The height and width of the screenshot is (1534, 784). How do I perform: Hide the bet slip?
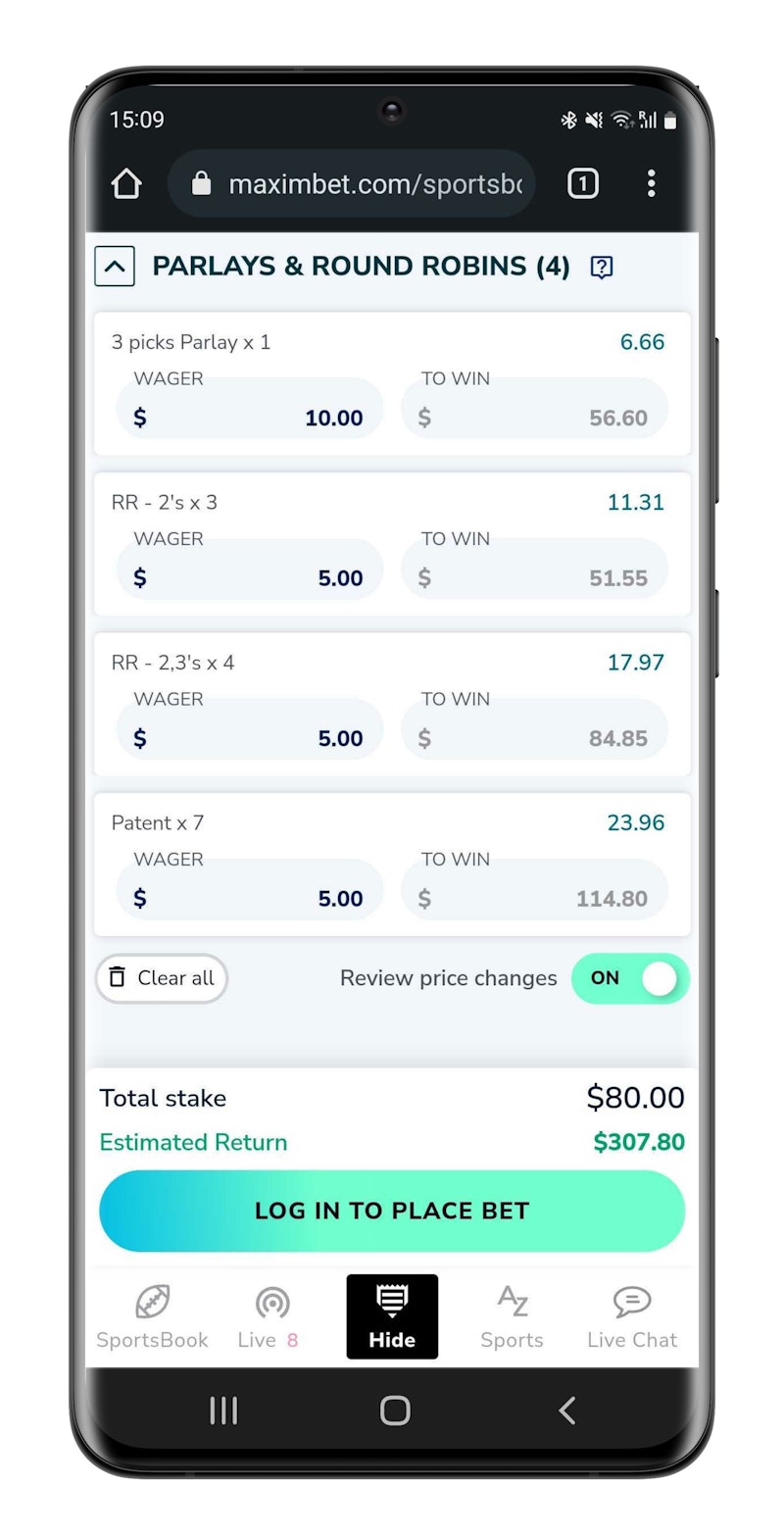pyautogui.click(x=392, y=1317)
